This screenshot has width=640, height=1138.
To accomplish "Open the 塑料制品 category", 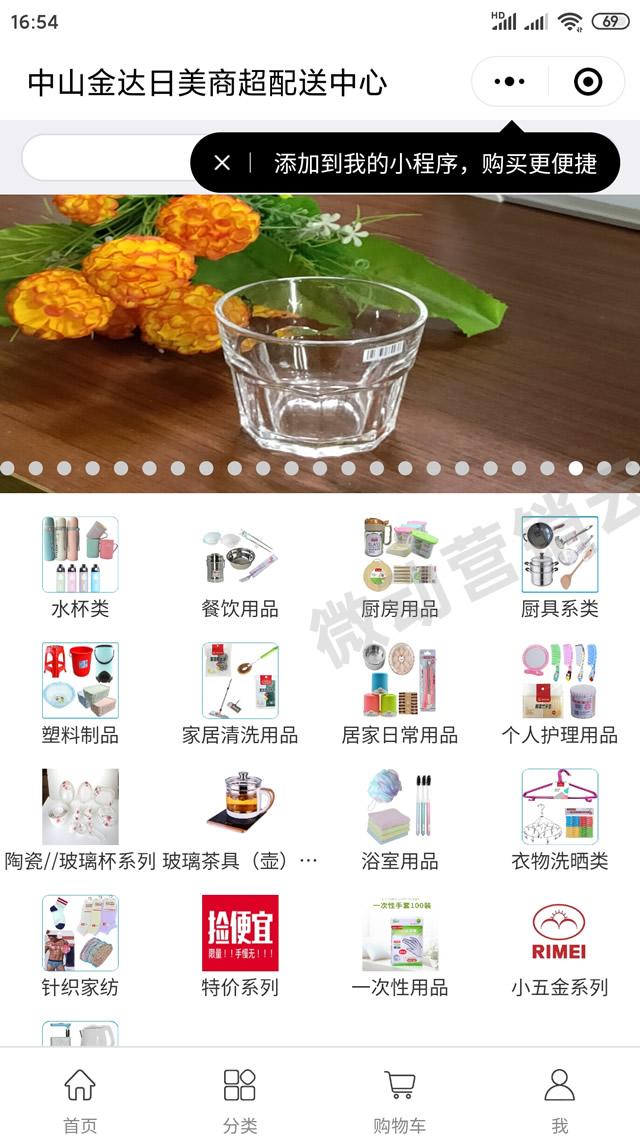I will click(x=80, y=693).
